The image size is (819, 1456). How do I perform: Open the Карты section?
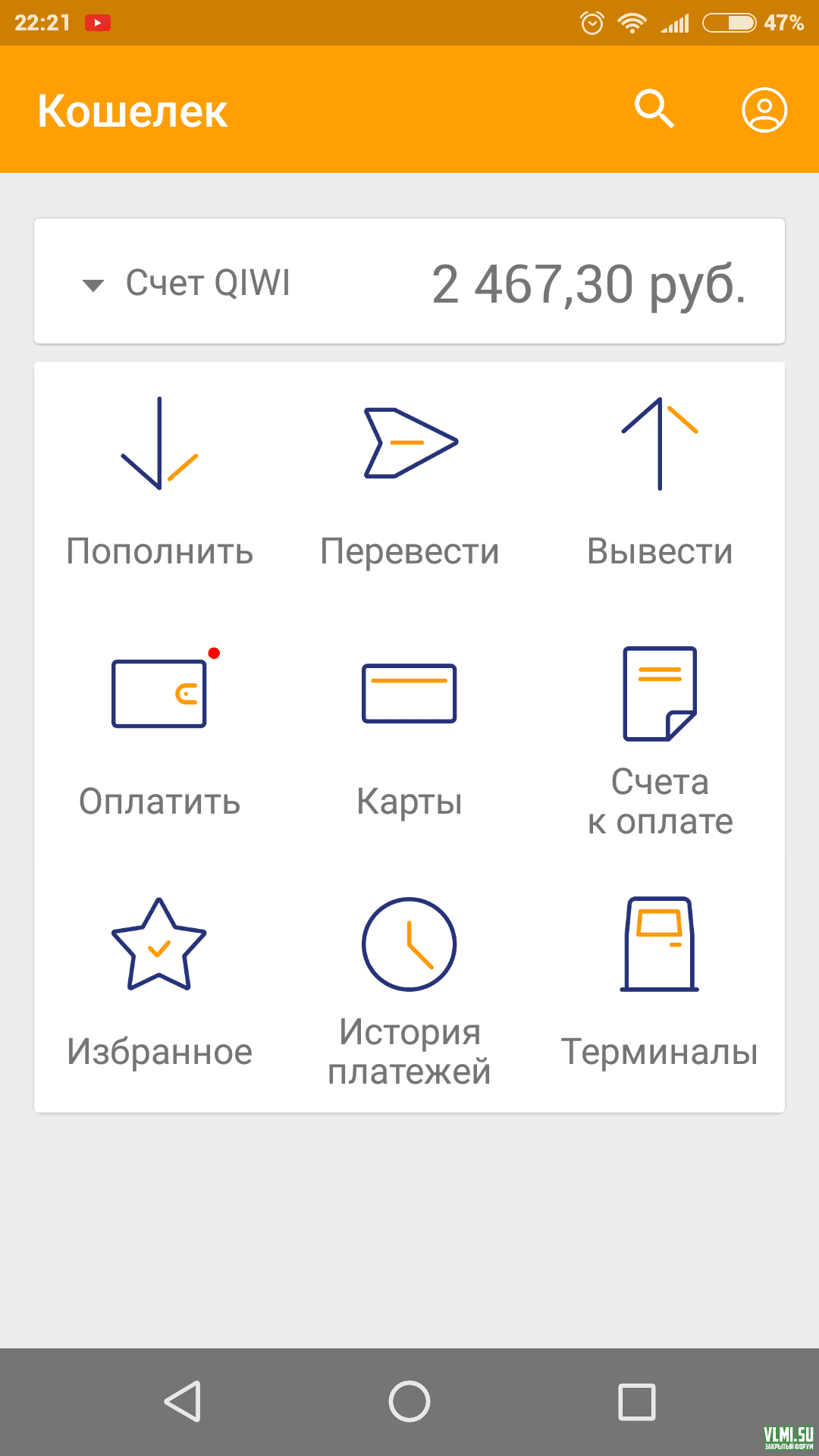coord(409,732)
